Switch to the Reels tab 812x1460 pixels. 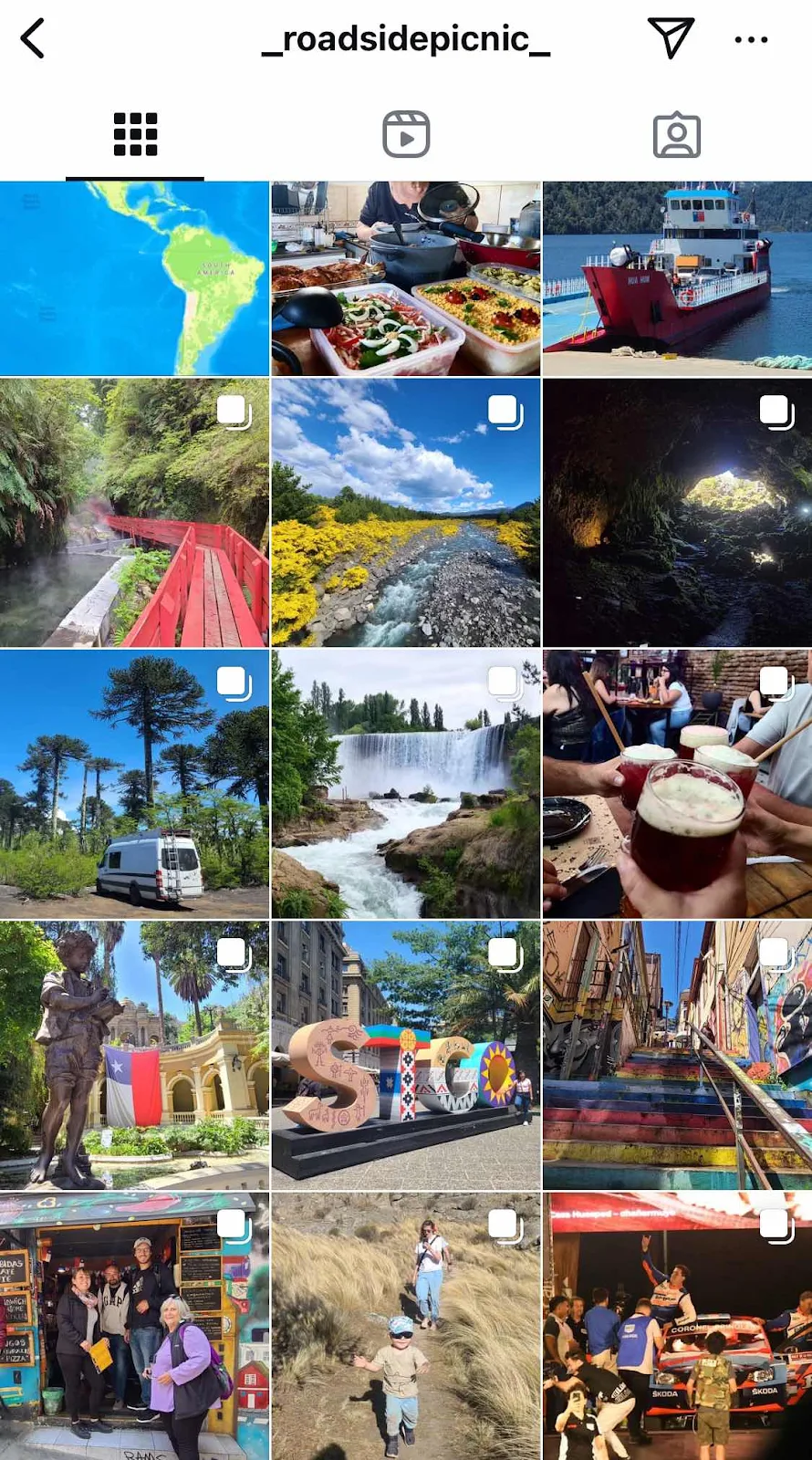pyautogui.click(x=406, y=135)
